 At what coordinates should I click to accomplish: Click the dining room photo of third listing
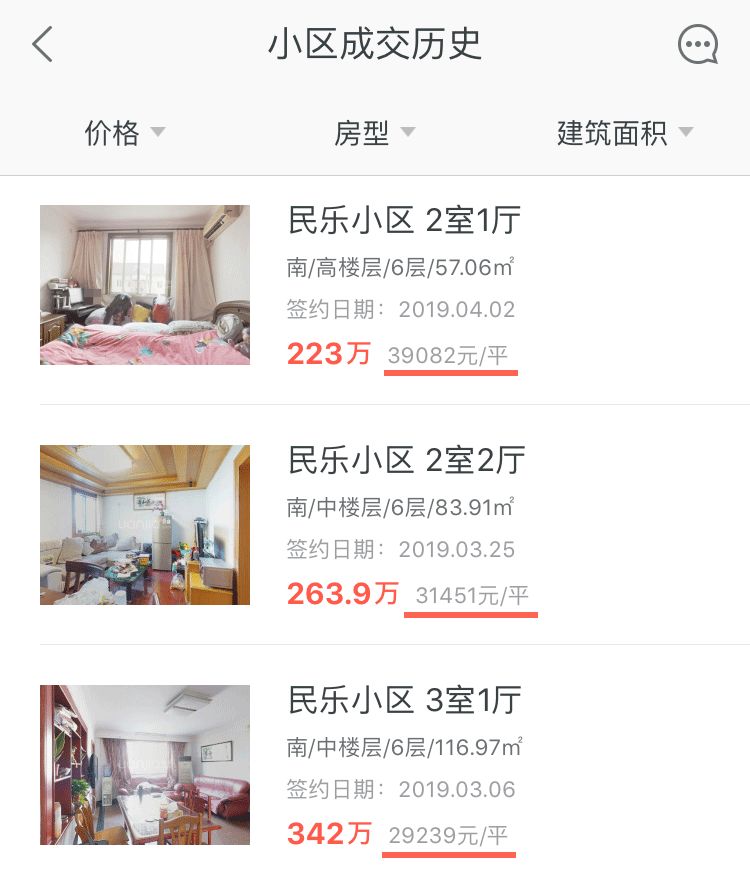(x=145, y=764)
